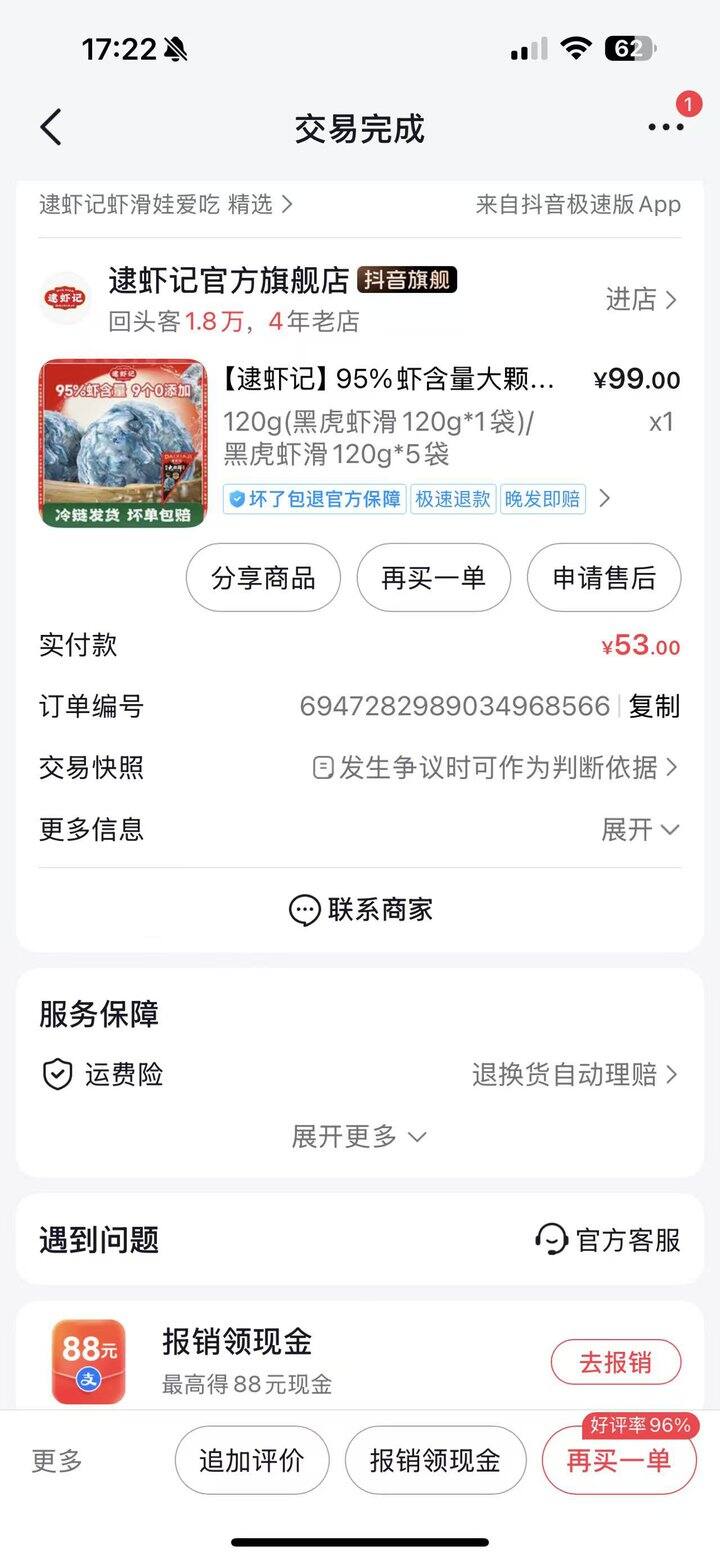Open the 黑虎虾滑 product image

click(x=123, y=443)
